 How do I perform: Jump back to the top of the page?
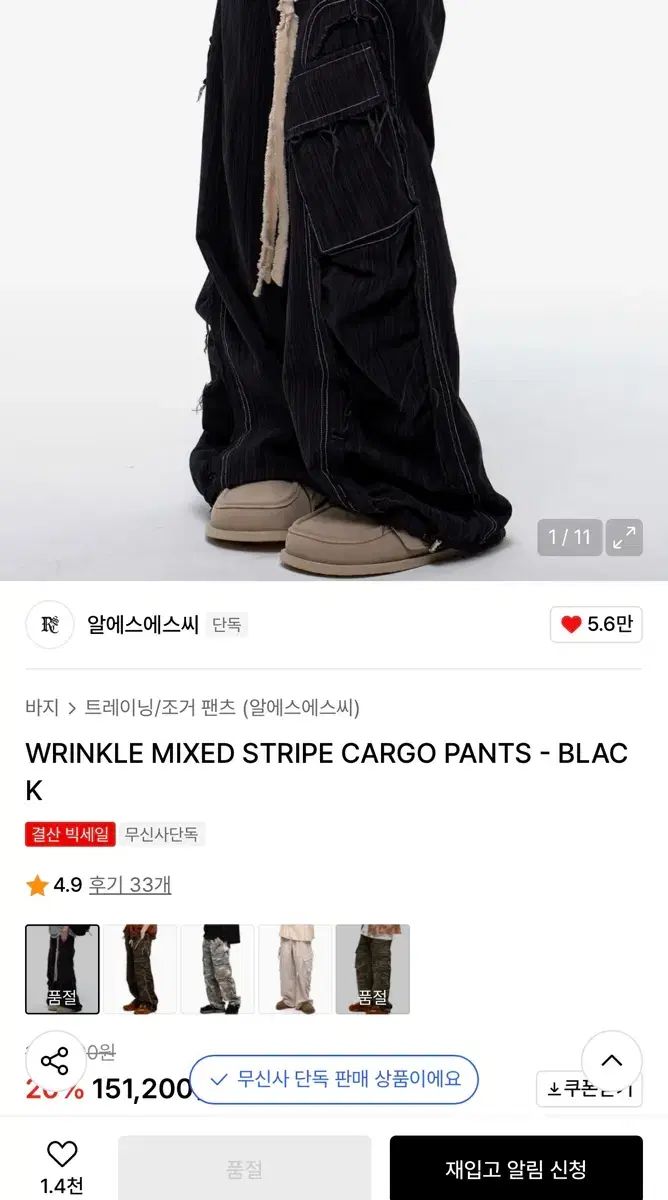[x=611, y=1061]
